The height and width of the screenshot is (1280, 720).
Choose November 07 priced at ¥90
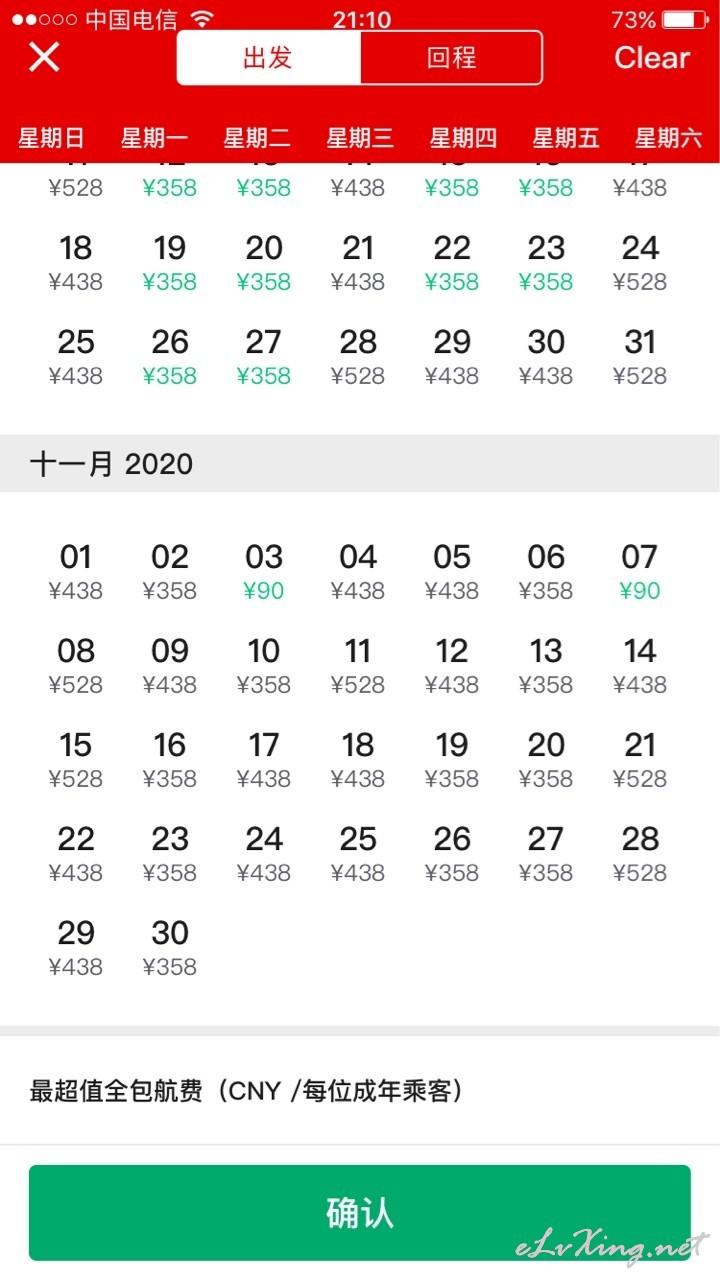pyautogui.click(x=640, y=572)
